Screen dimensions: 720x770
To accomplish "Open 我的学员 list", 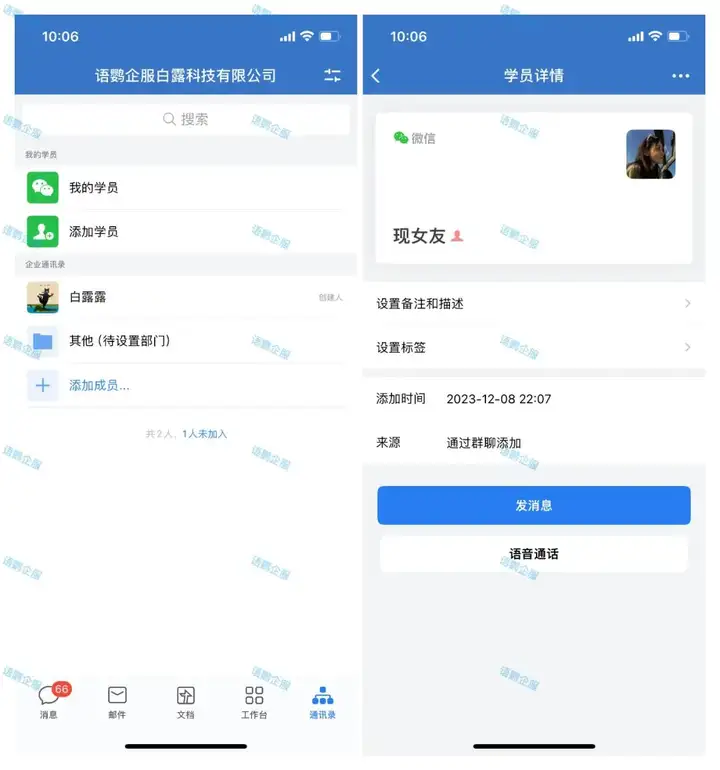I will 94,188.
